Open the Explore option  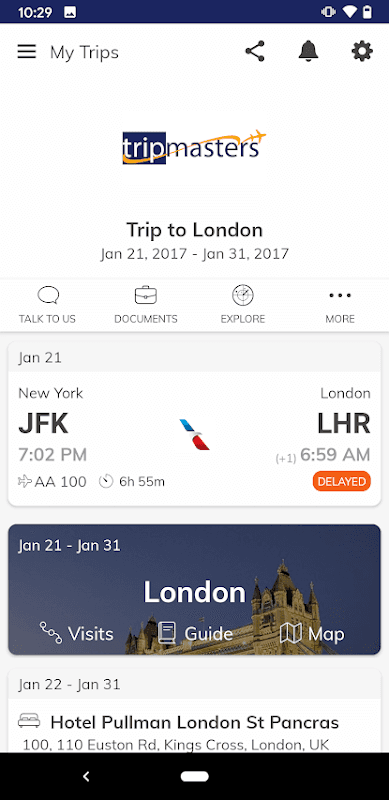click(x=243, y=305)
